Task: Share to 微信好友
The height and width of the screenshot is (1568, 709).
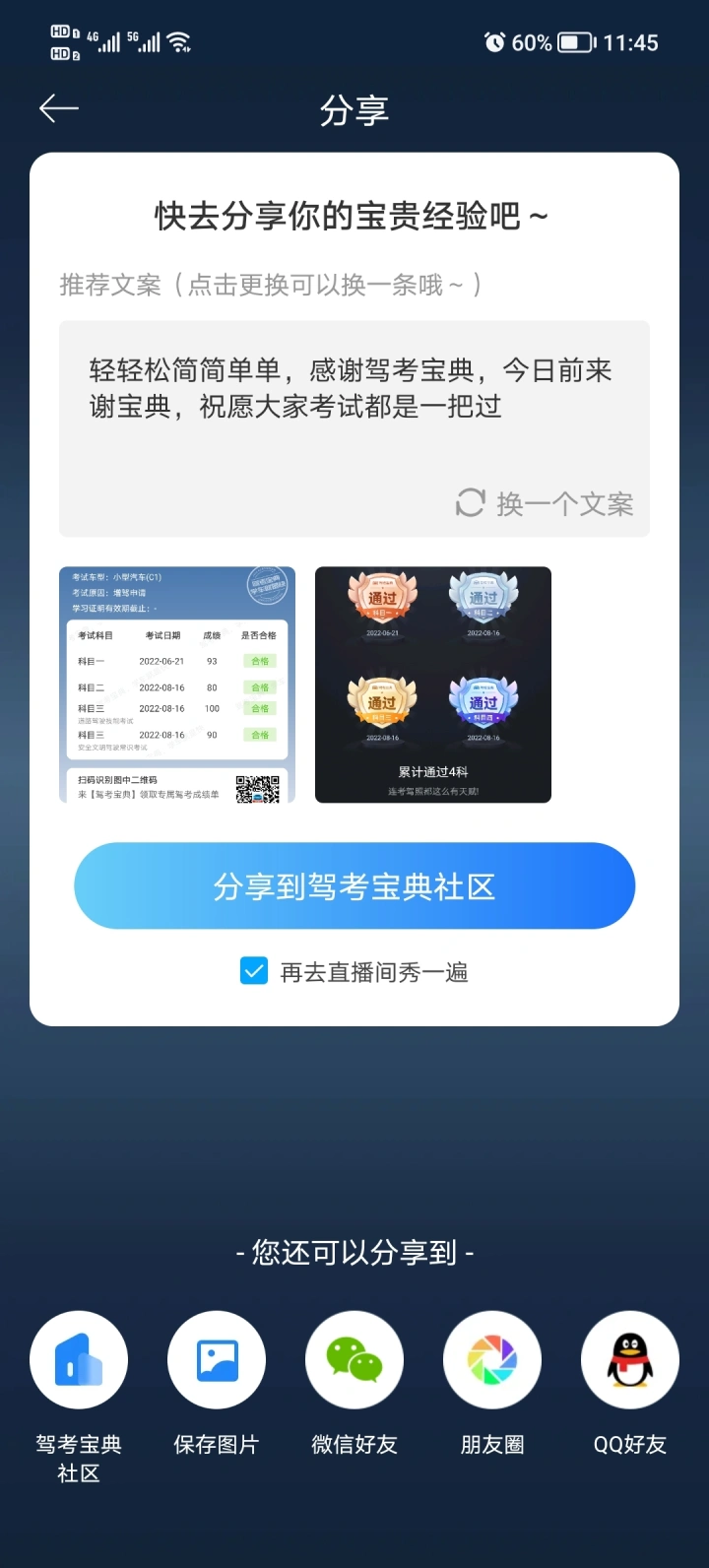Action: (x=354, y=1360)
